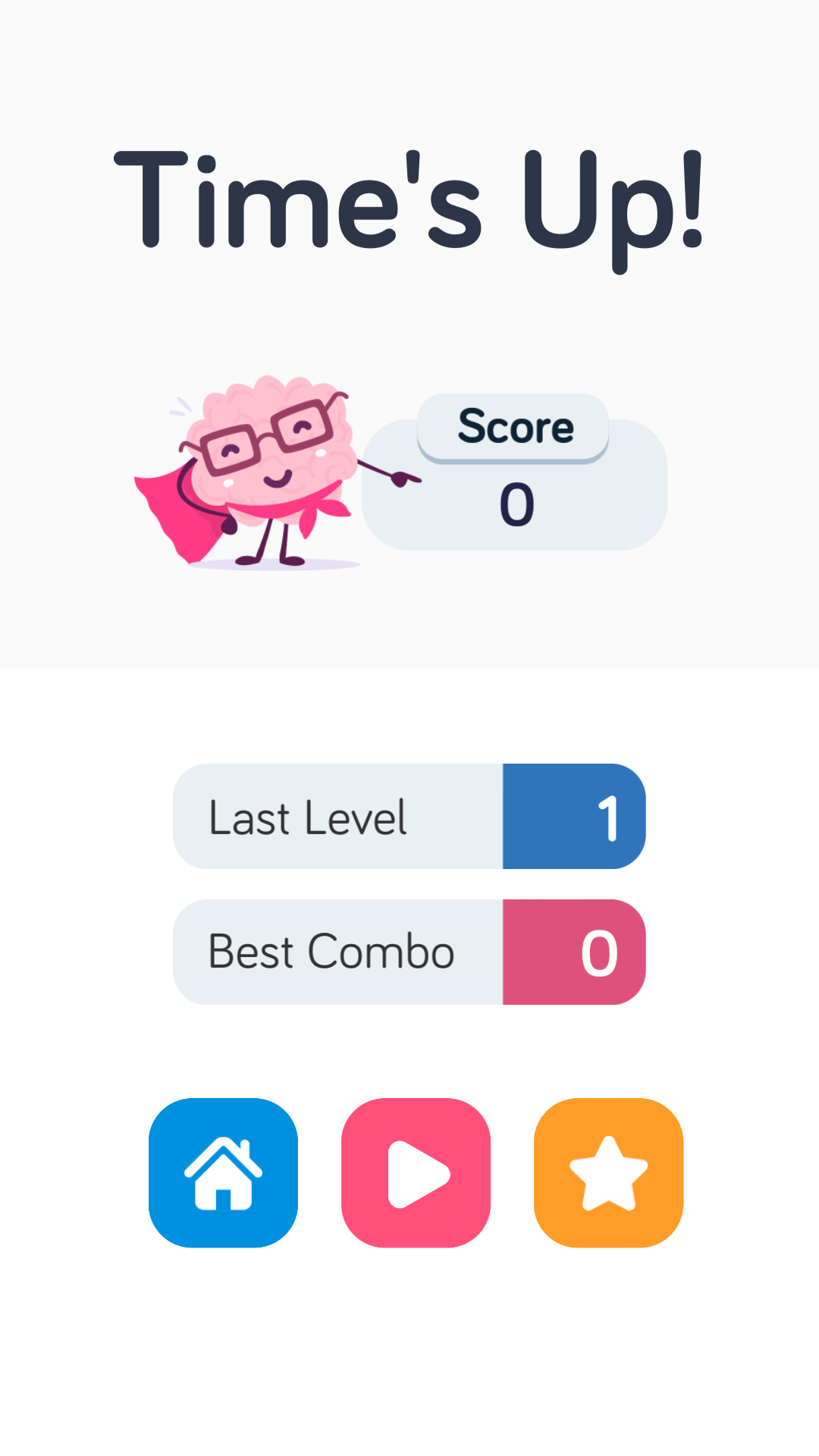
Task: Click the house symbol inside the blue button
Action: [x=223, y=1172]
